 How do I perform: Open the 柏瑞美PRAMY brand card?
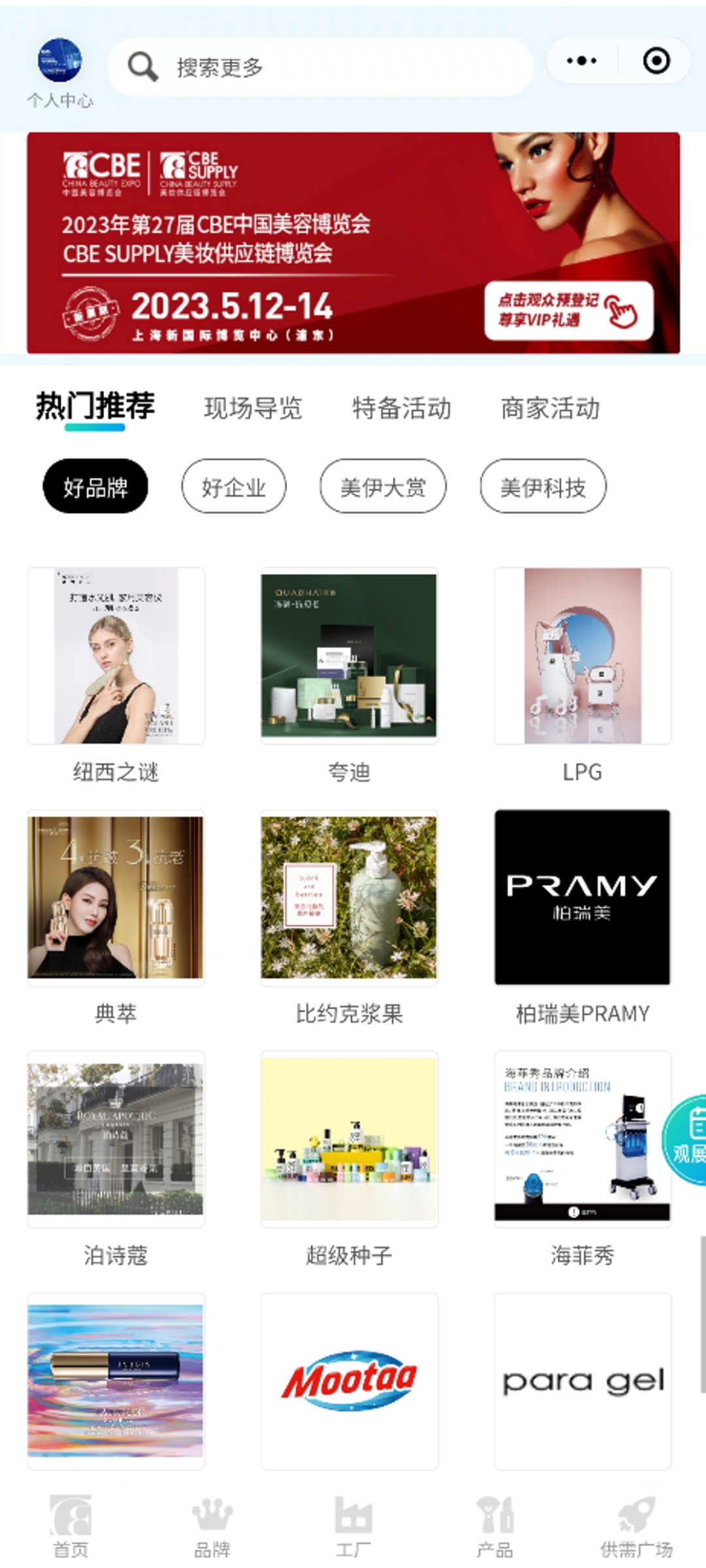click(582, 897)
